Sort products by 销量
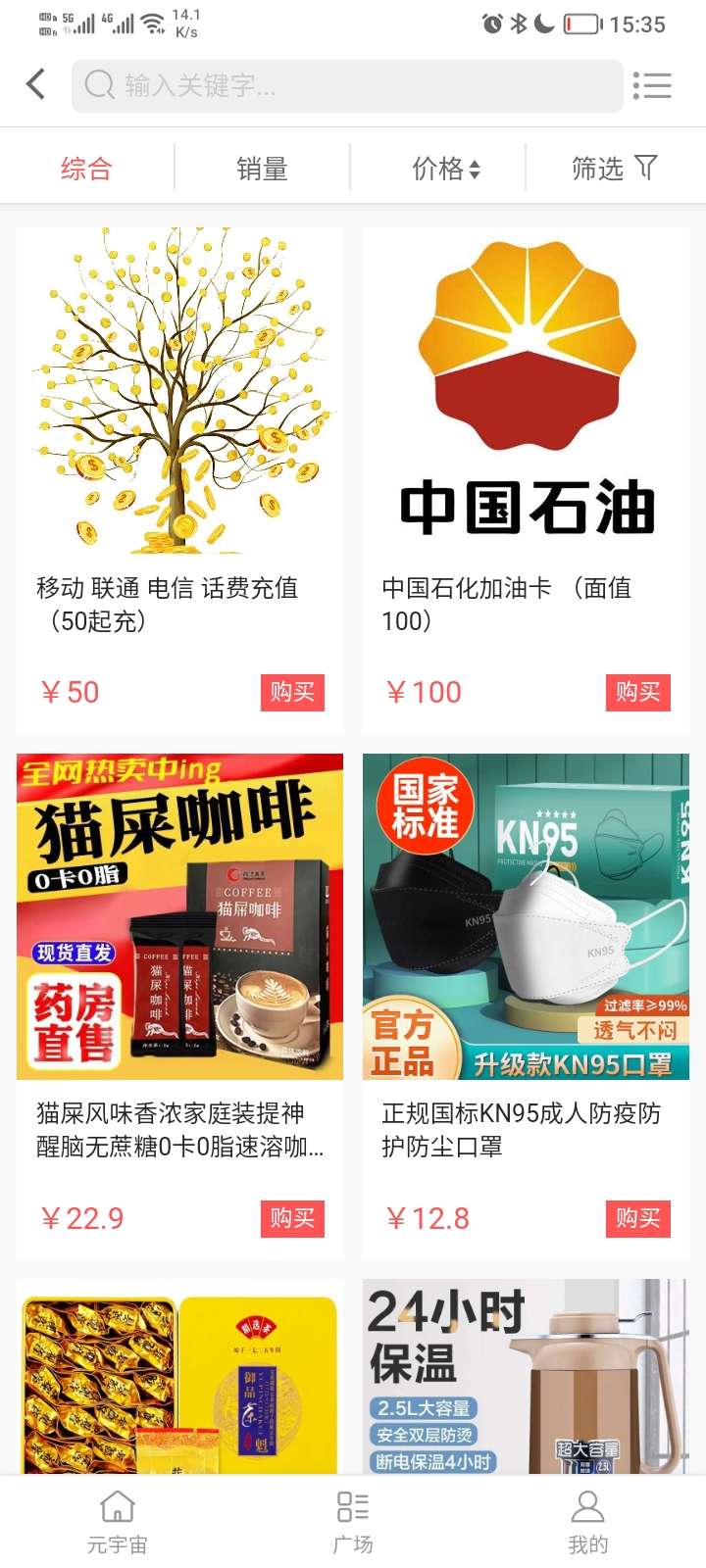706x1568 pixels. coord(262,169)
